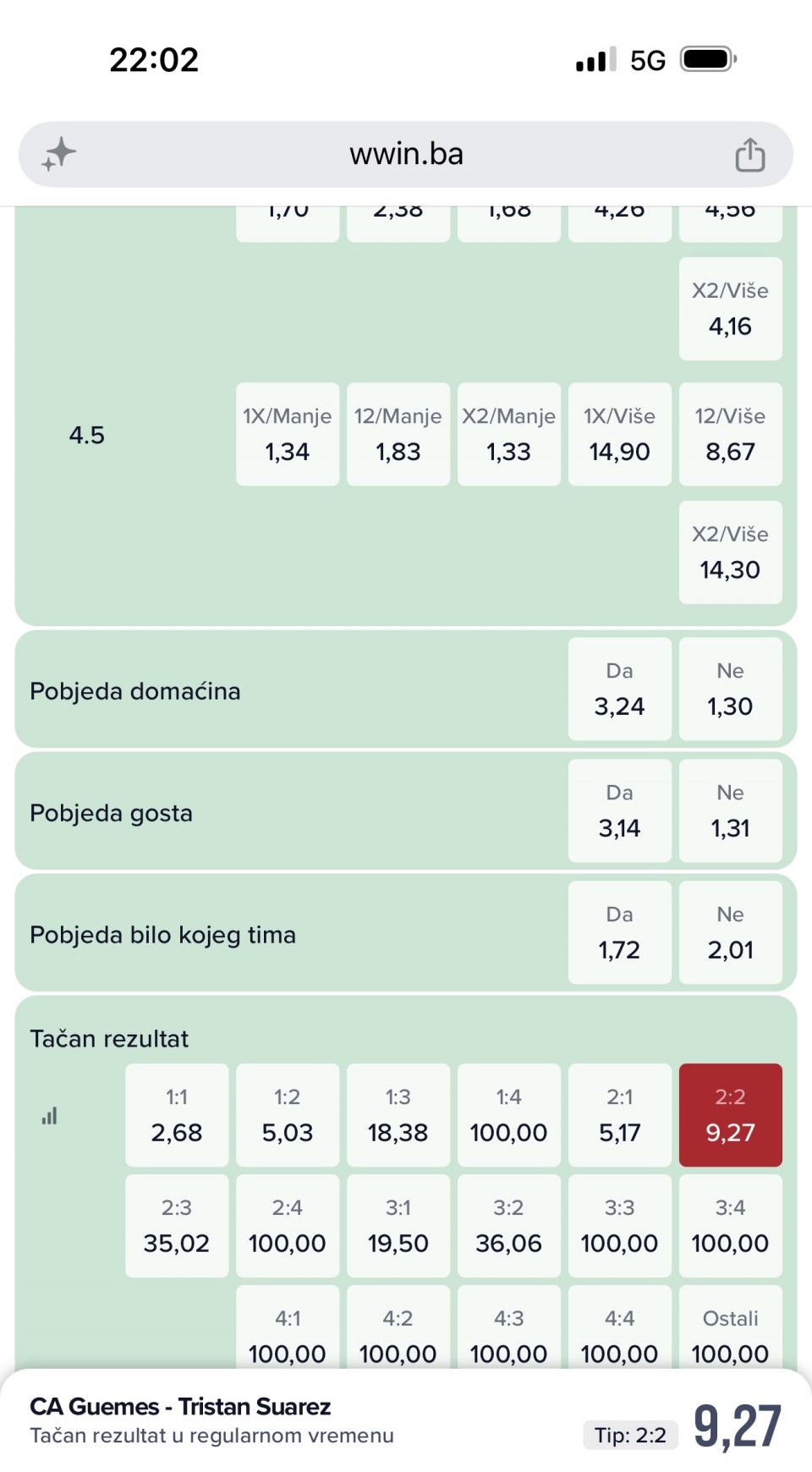Choose X2/Više odds 14,30

(x=731, y=552)
